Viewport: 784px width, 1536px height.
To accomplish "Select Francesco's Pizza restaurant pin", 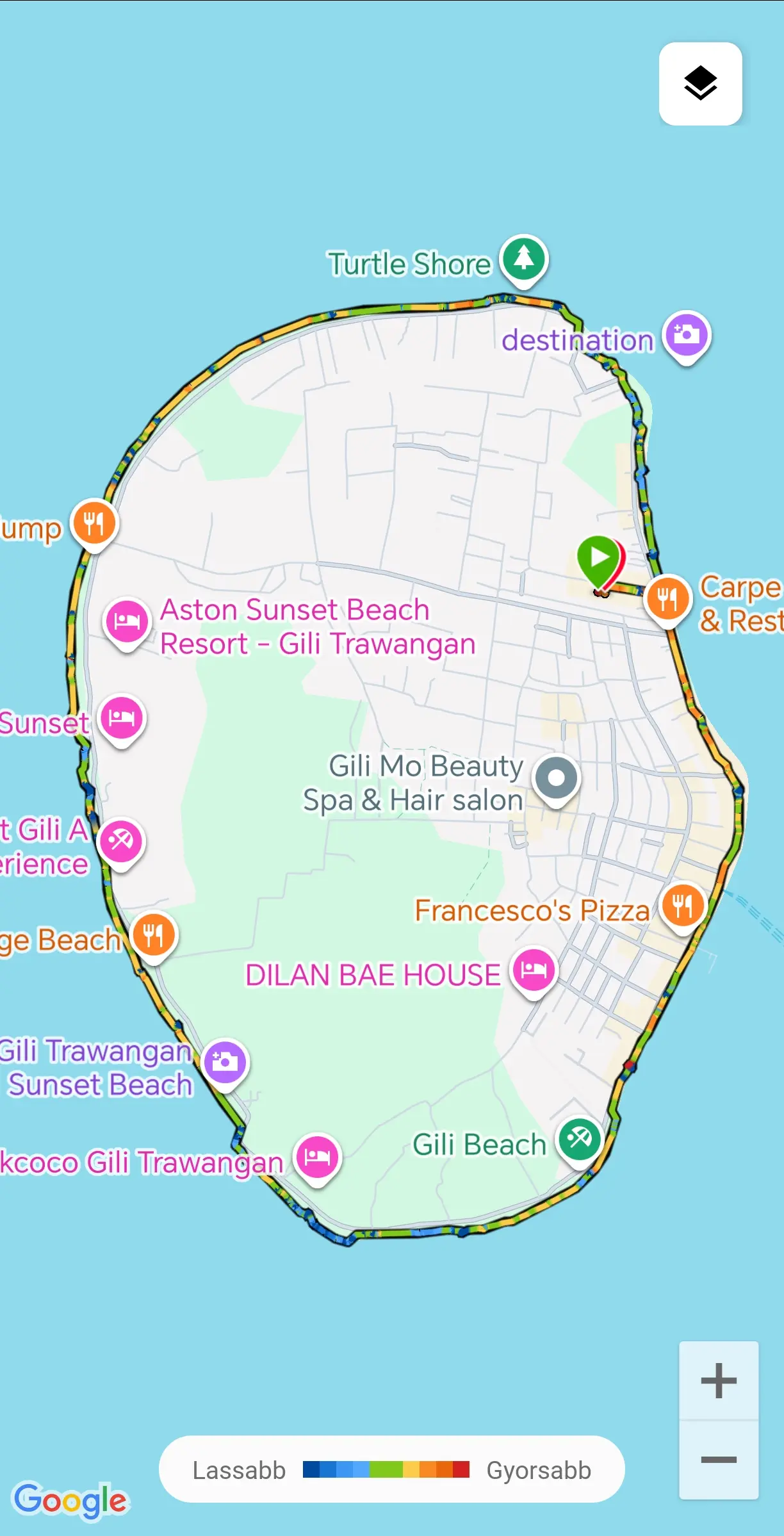I will point(683,906).
